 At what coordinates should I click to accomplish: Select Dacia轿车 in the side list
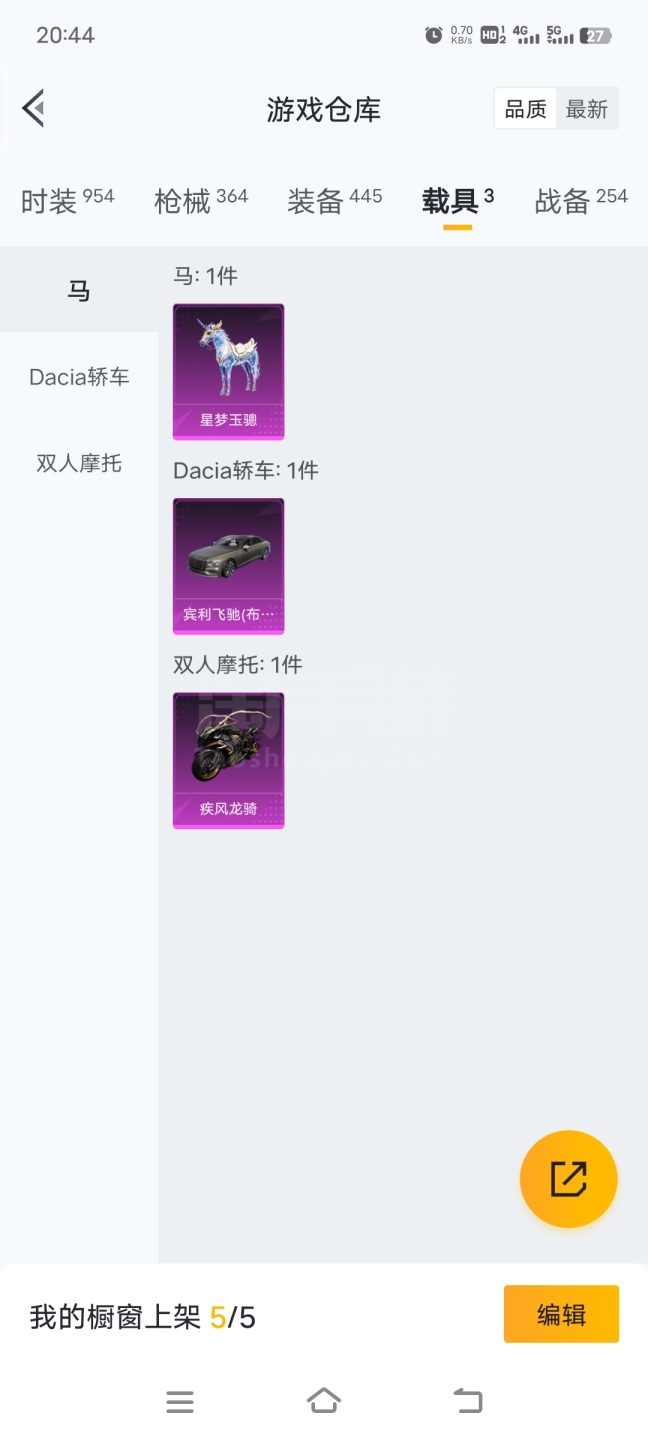[x=79, y=377]
